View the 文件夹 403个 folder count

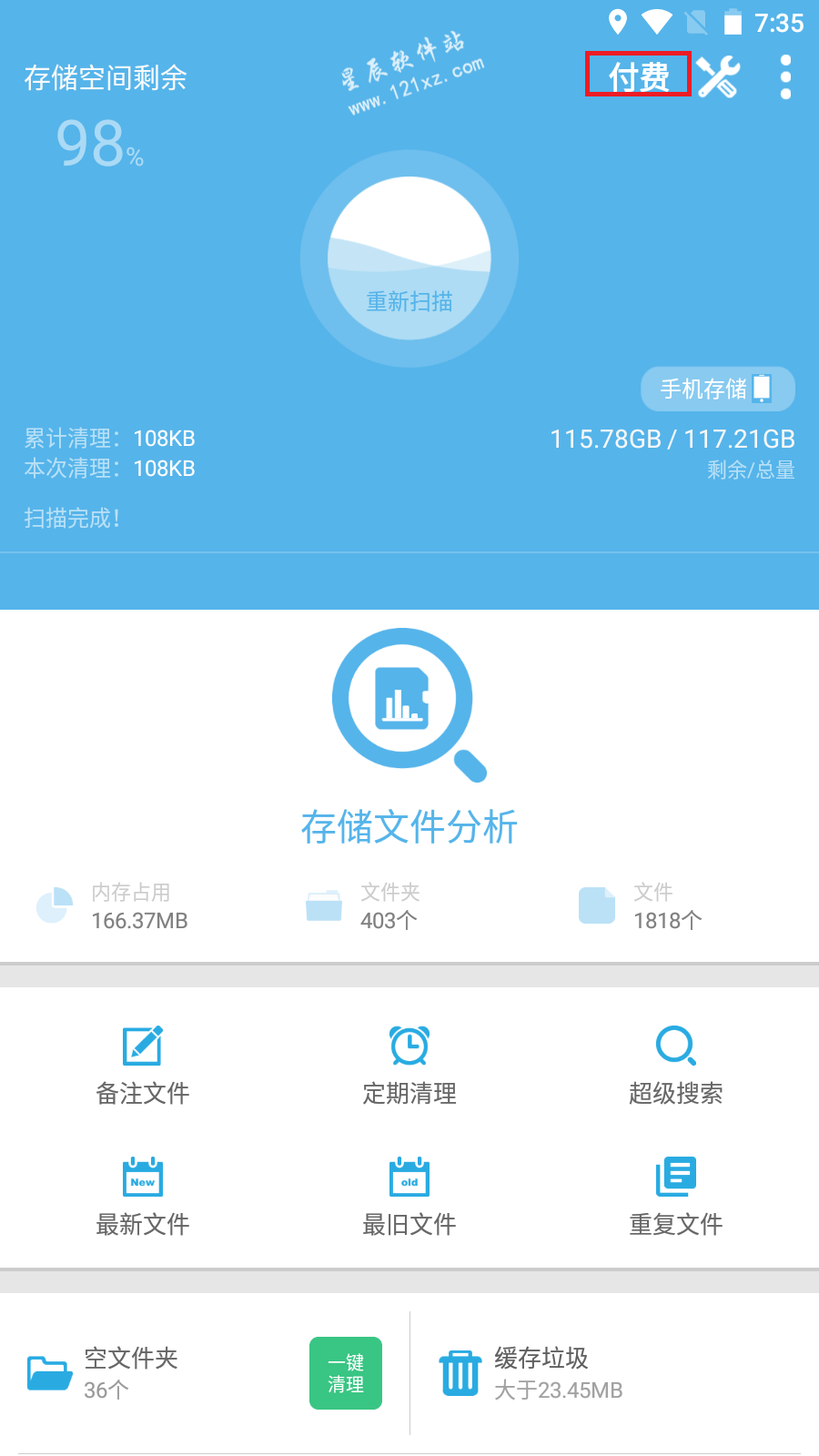point(363,906)
